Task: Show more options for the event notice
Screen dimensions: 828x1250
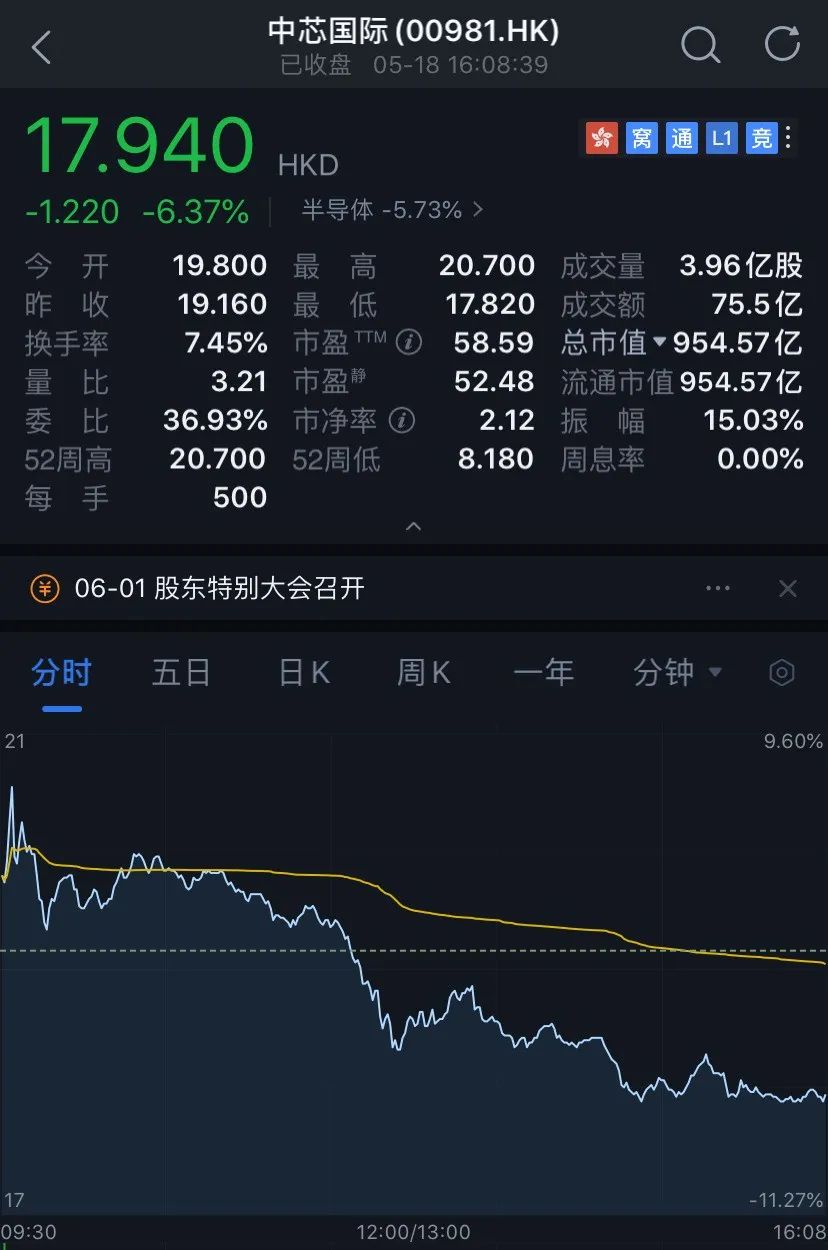Action: [x=718, y=588]
